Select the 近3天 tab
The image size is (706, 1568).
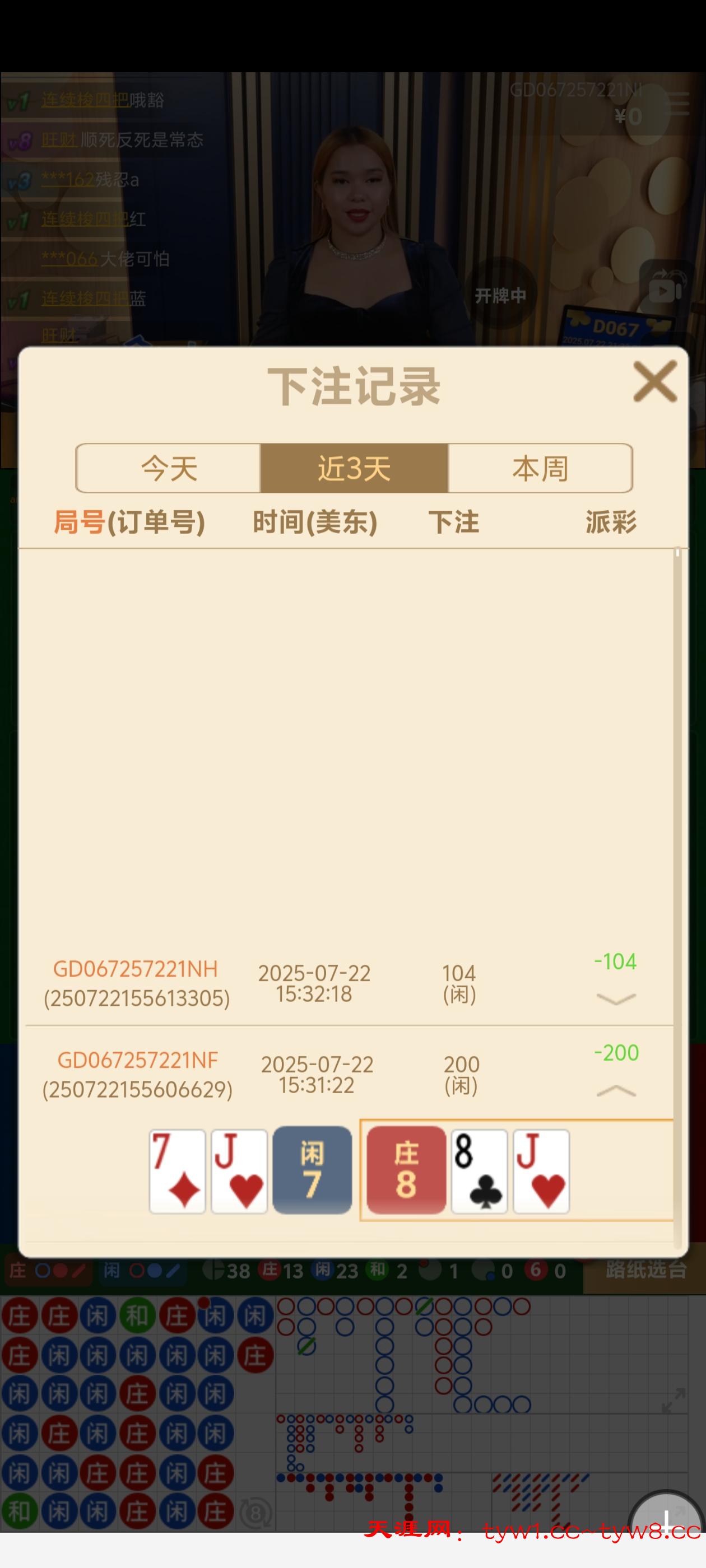click(354, 468)
